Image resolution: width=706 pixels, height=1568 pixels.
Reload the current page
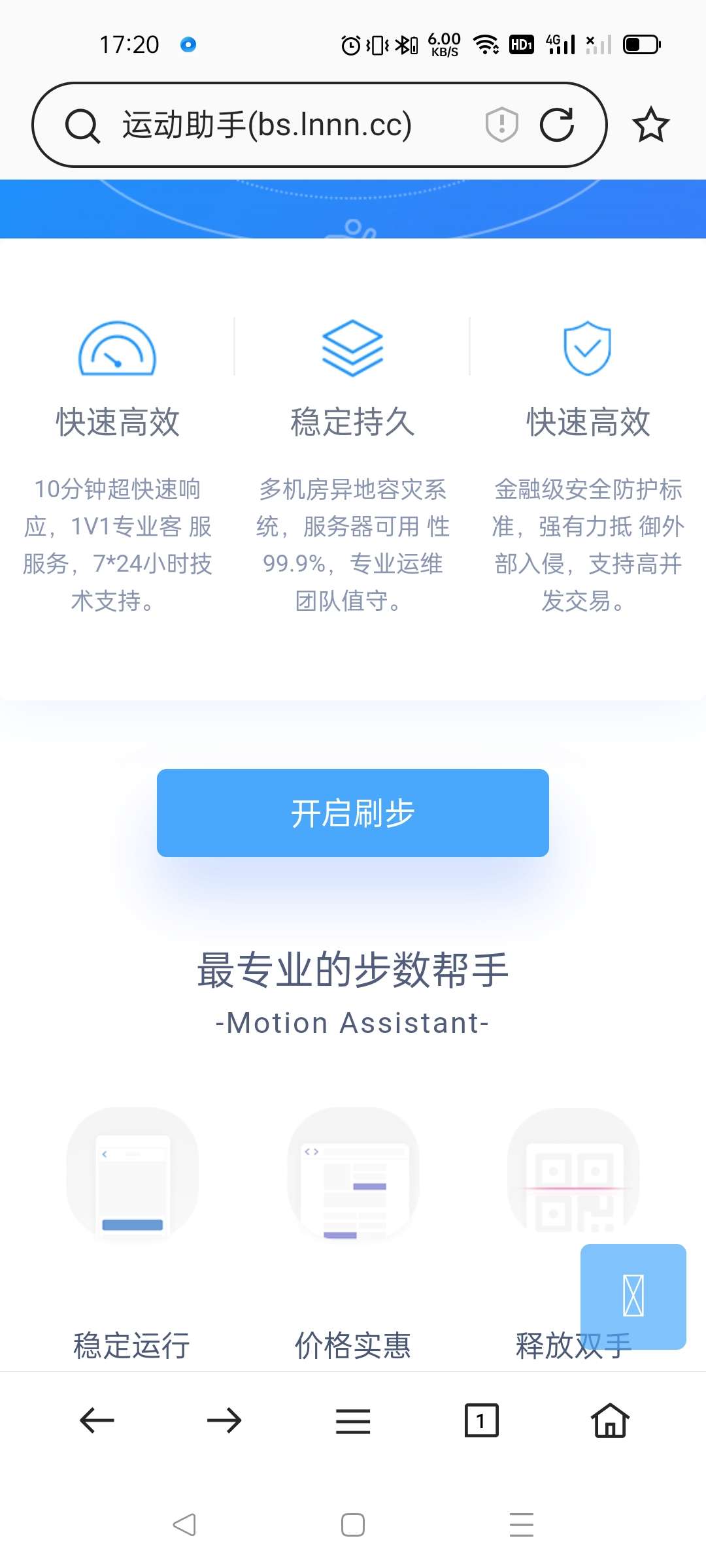pyautogui.click(x=557, y=125)
